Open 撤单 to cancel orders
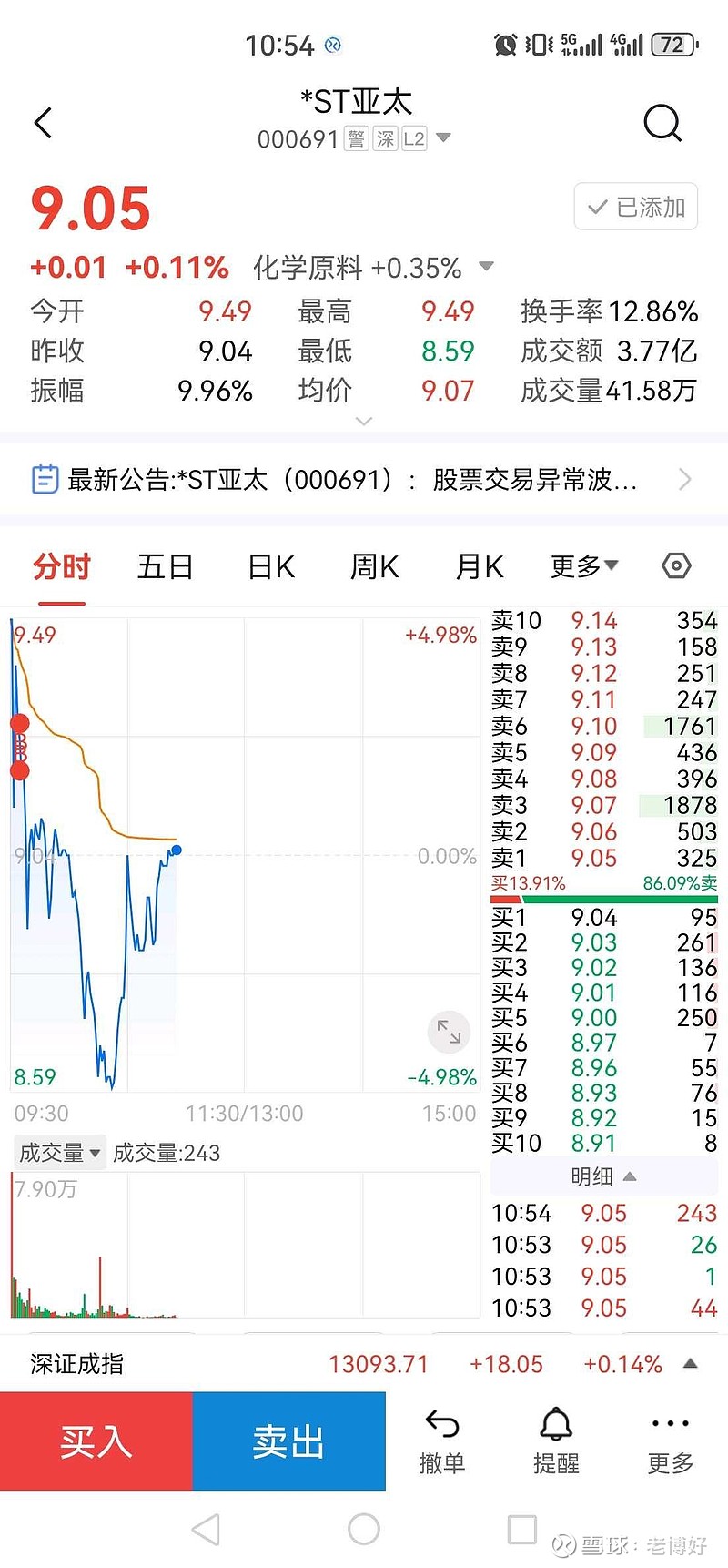Screen dimensions: 728x1568 coord(442,1441)
